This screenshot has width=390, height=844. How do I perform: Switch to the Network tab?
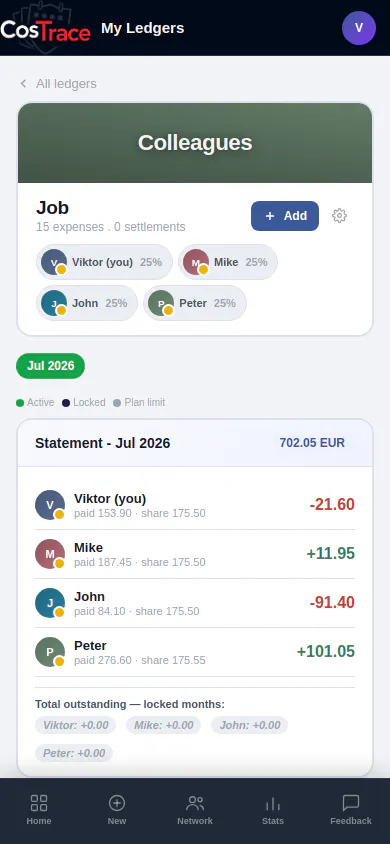195,810
